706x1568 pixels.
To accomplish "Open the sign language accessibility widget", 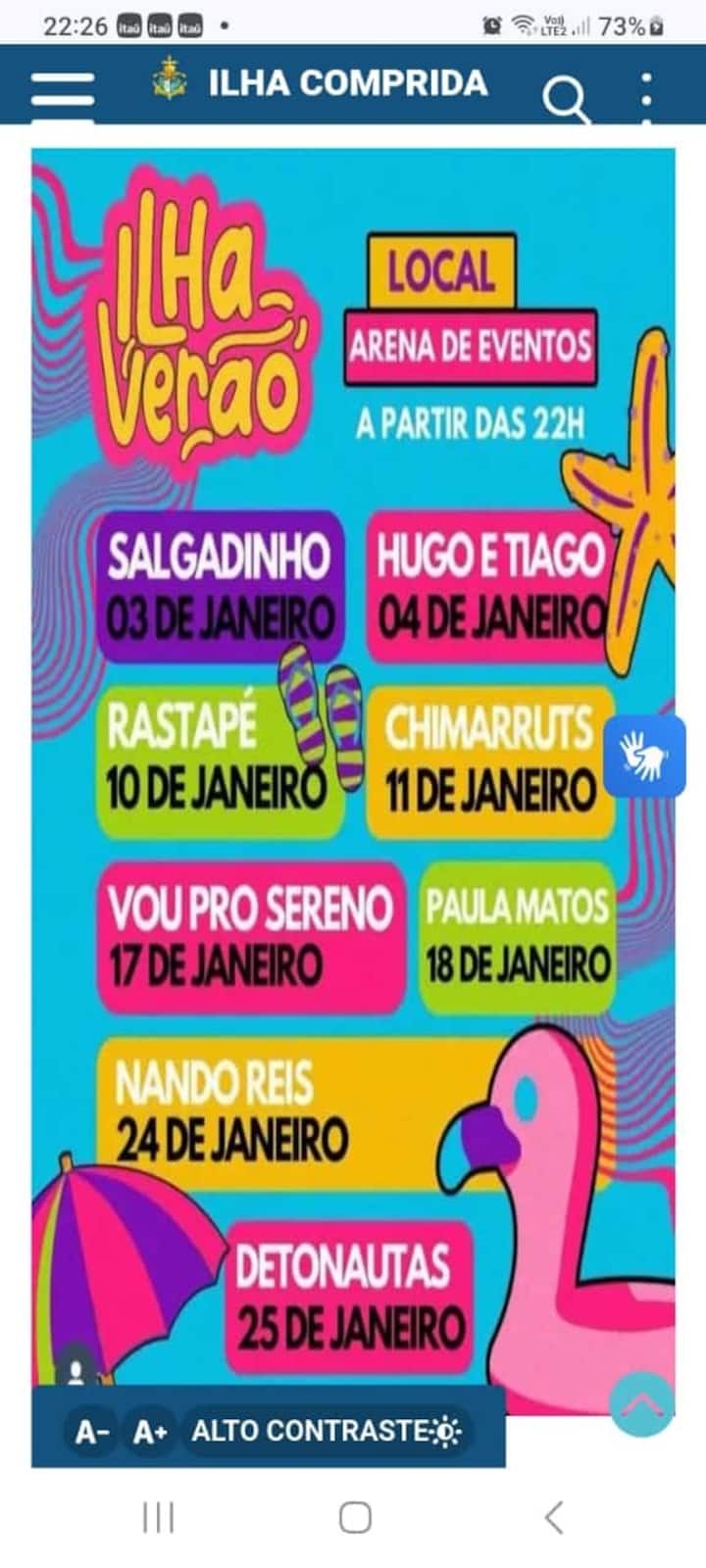I will [644, 756].
